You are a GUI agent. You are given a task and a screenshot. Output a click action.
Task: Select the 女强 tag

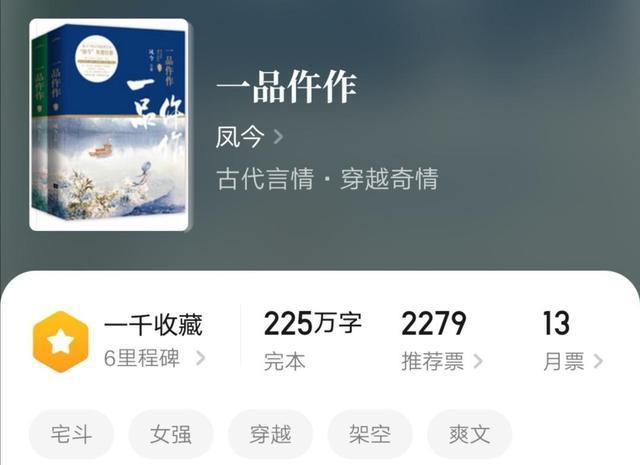pos(171,435)
